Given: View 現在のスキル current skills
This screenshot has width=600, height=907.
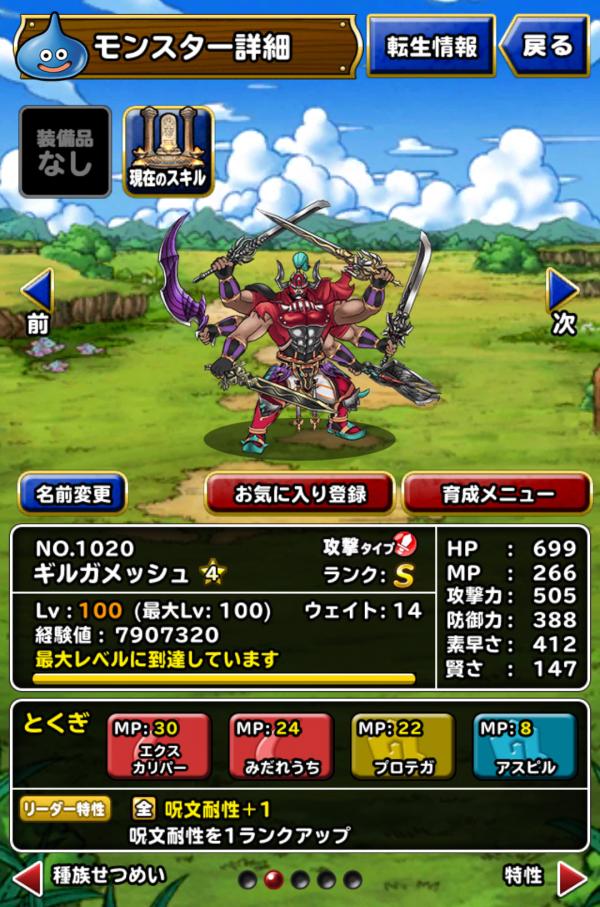Looking at the screenshot, I should (x=168, y=152).
